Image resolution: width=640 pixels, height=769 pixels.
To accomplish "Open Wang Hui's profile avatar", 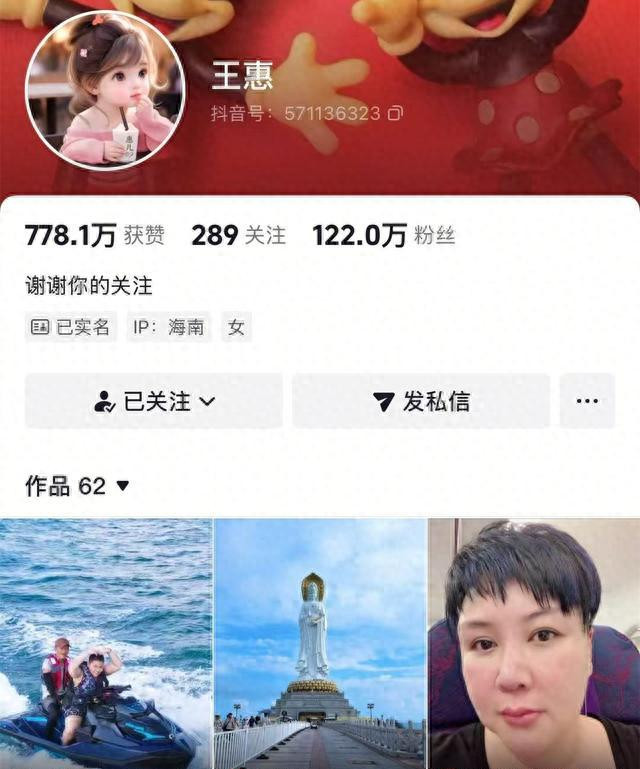I will pyautogui.click(x=105, y=90).
